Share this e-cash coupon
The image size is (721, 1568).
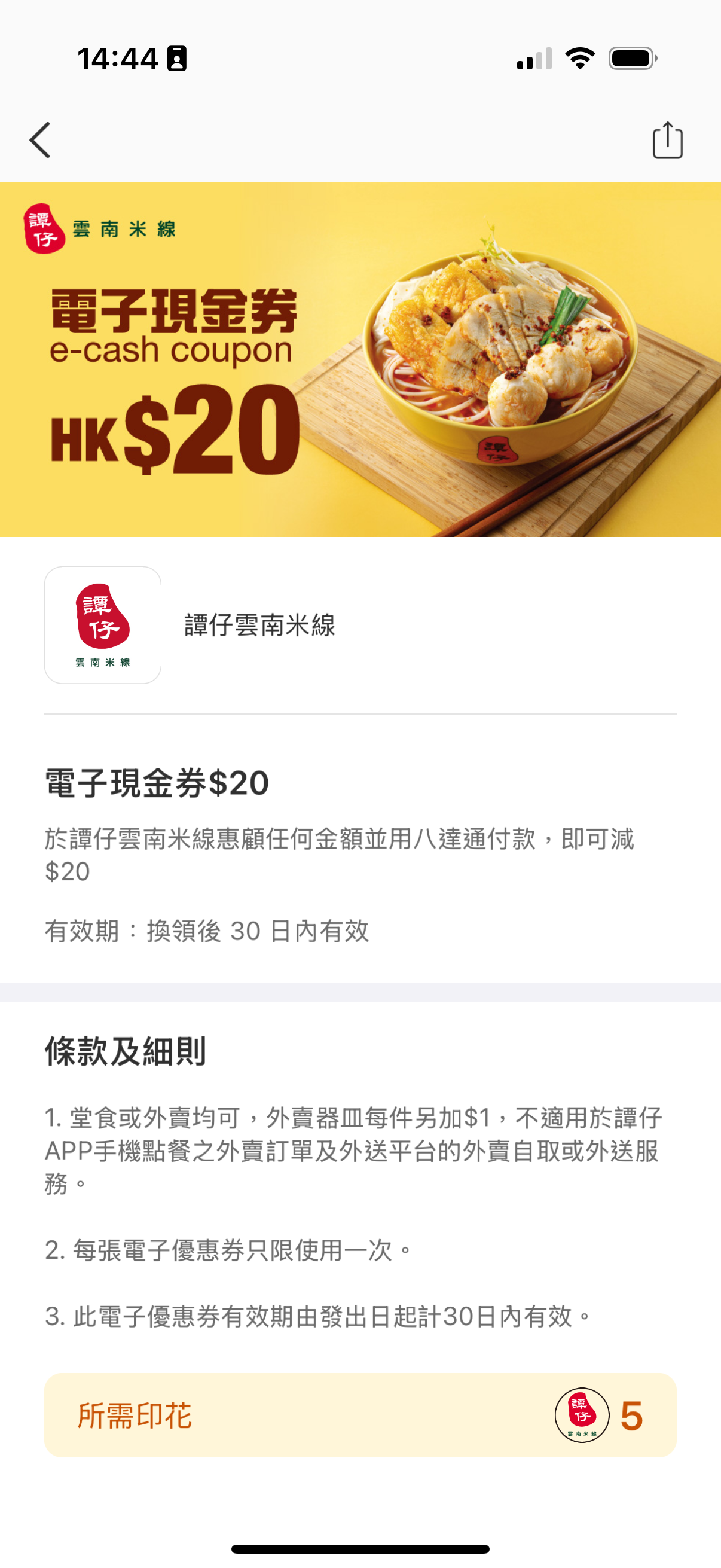pos(667,140)
